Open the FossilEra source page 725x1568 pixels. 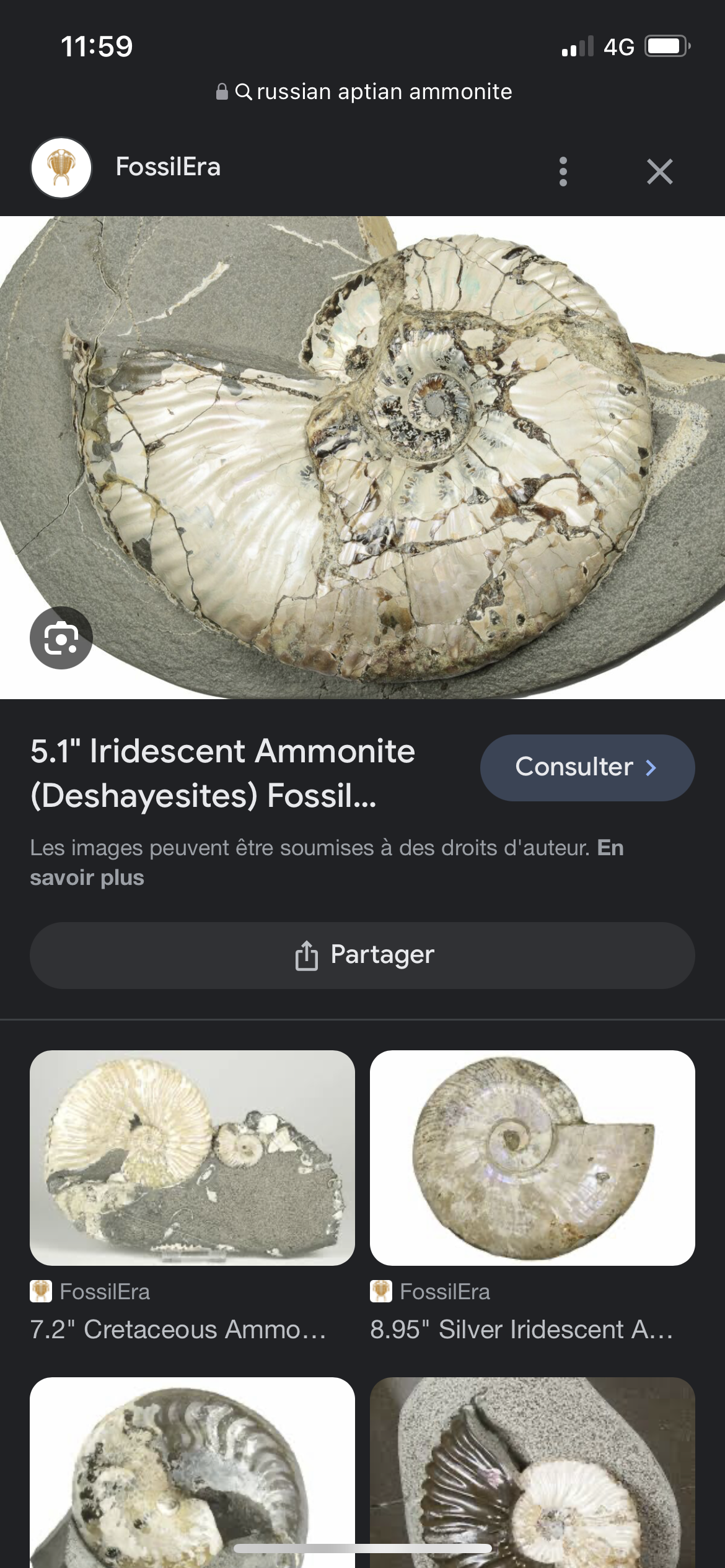point(167,167)
